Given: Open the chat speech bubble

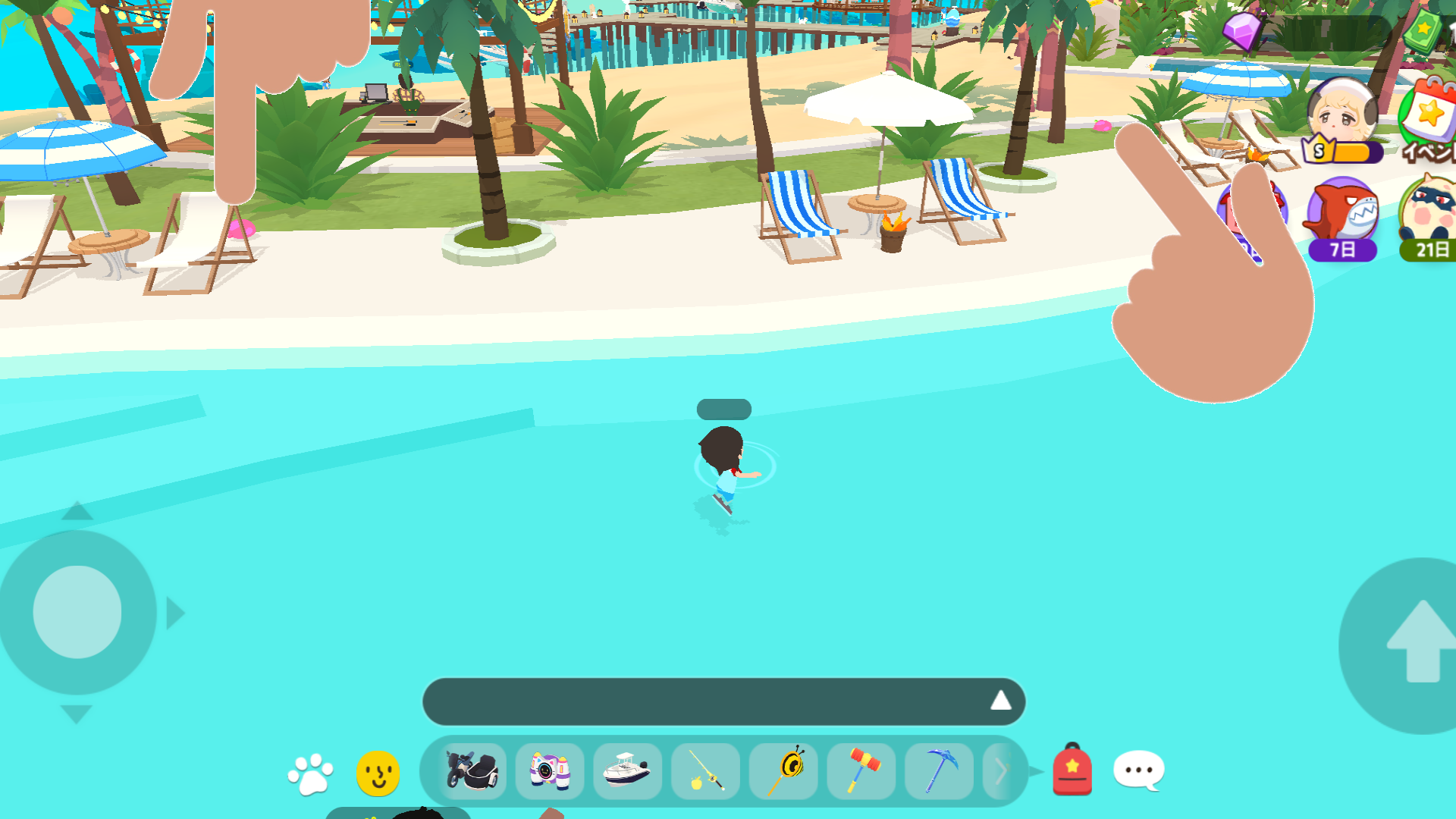Looking at the screenshot, I should pos(1139,770).
